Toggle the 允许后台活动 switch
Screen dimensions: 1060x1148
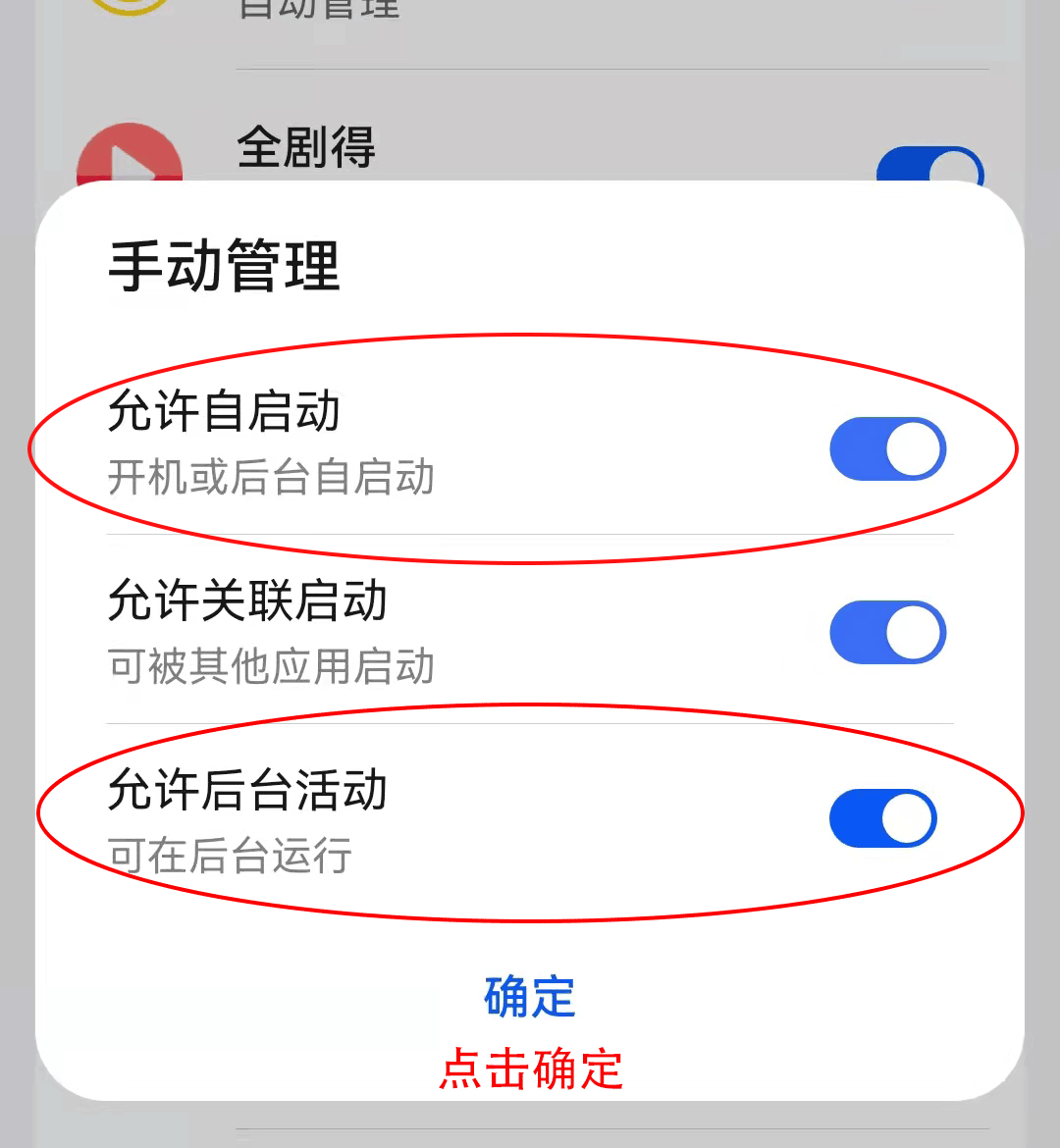coord(883,818)
